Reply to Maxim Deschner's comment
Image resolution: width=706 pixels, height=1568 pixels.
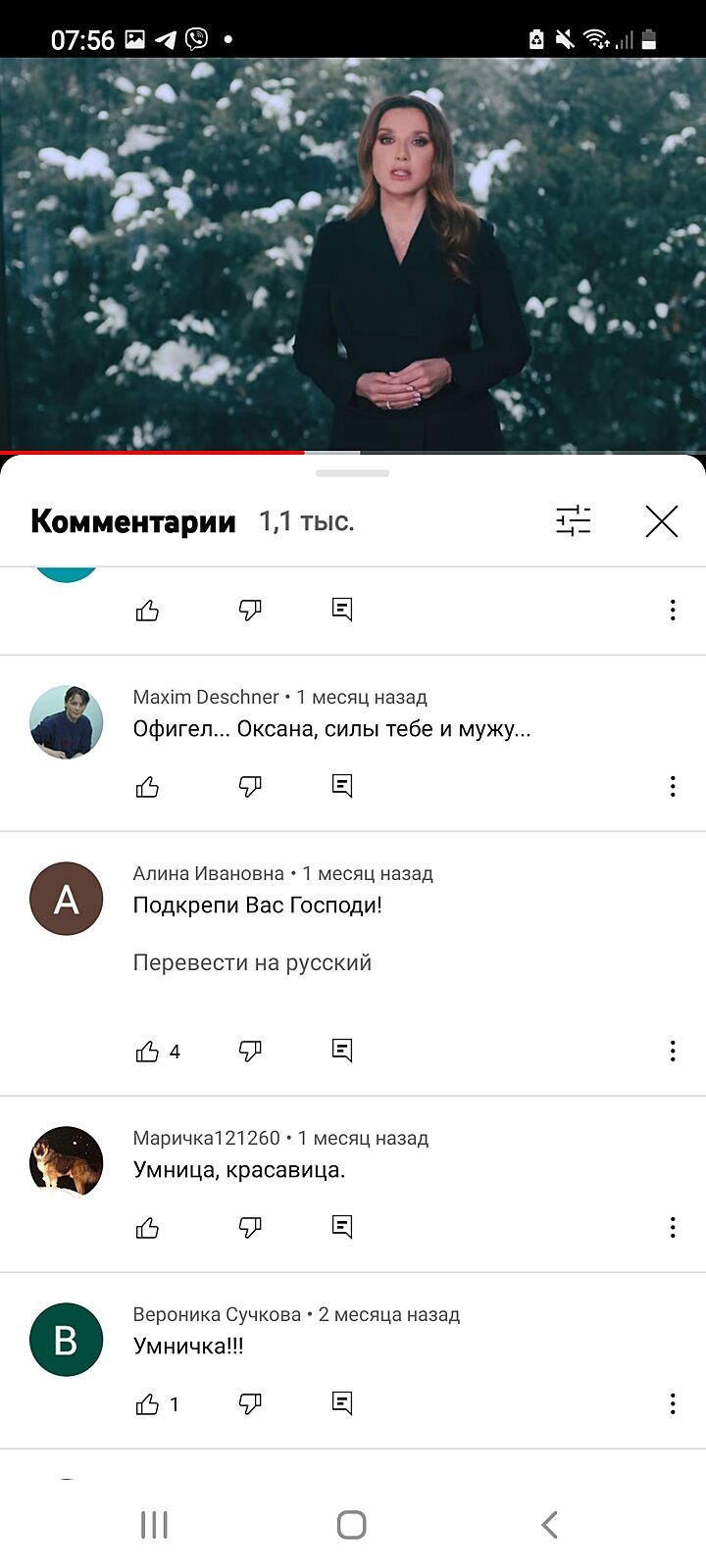point(342,786)
